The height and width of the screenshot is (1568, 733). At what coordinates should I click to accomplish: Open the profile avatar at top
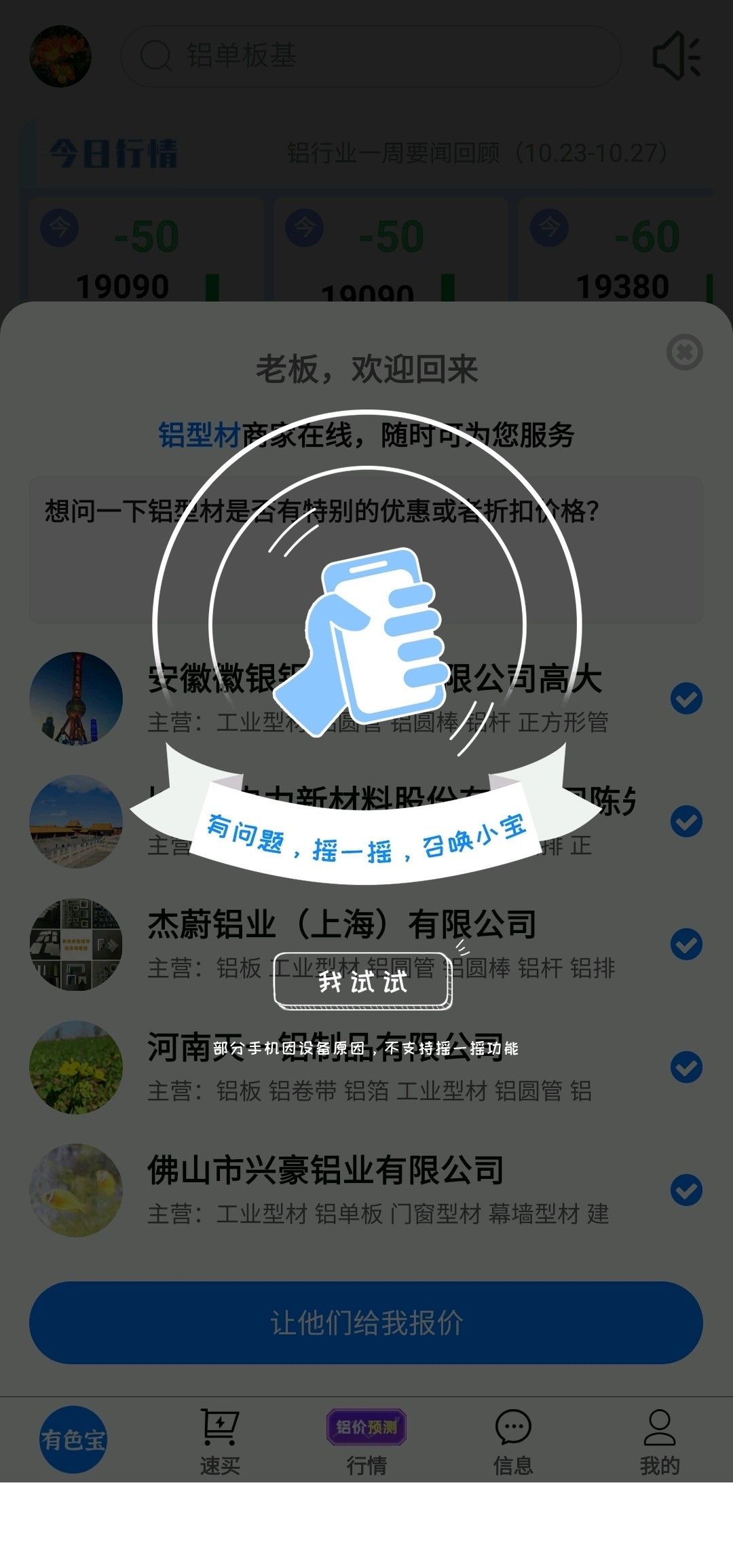click(x=60, y=56)
